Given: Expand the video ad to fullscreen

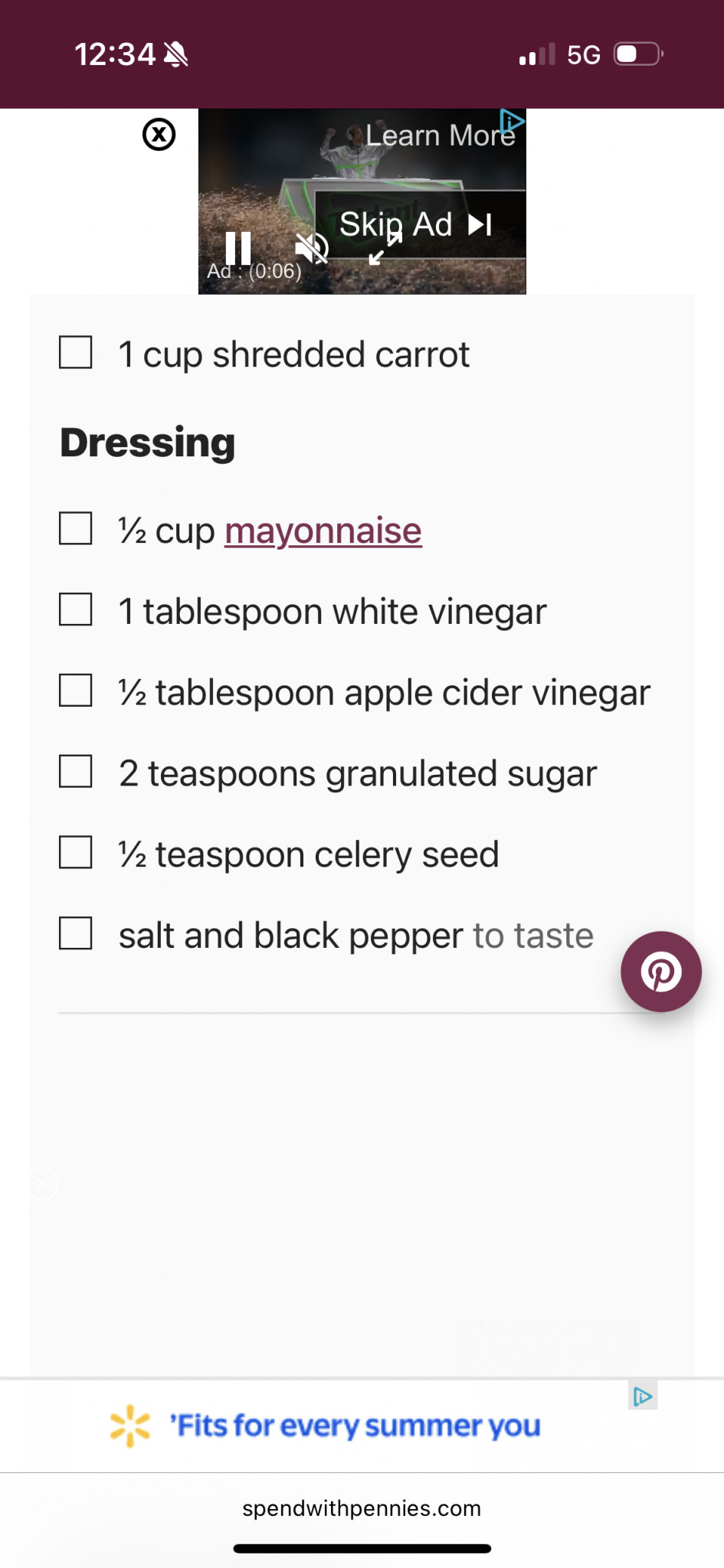Looking at the screenshot, I should pos(385,249).
